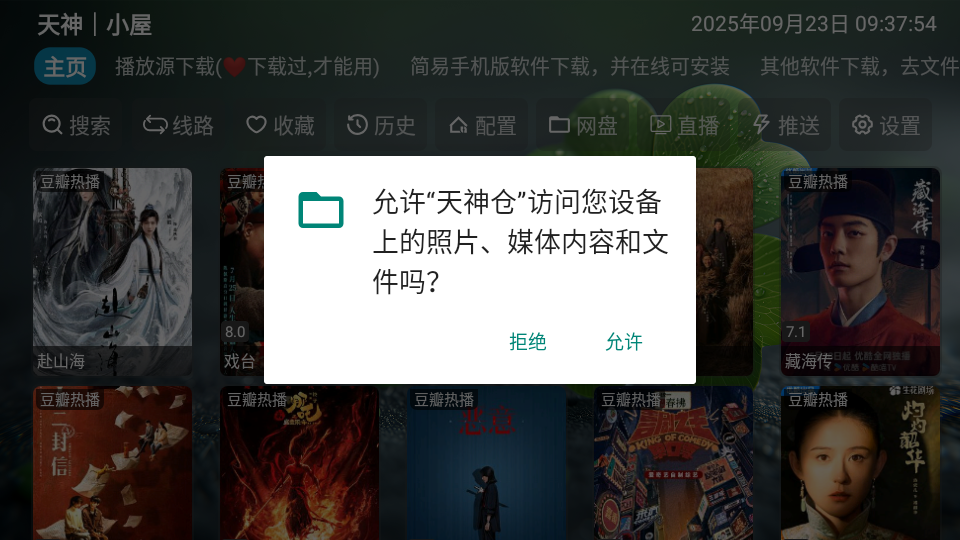Open the 线路 route selector
960x540 pixels.
tap(179, 125)
